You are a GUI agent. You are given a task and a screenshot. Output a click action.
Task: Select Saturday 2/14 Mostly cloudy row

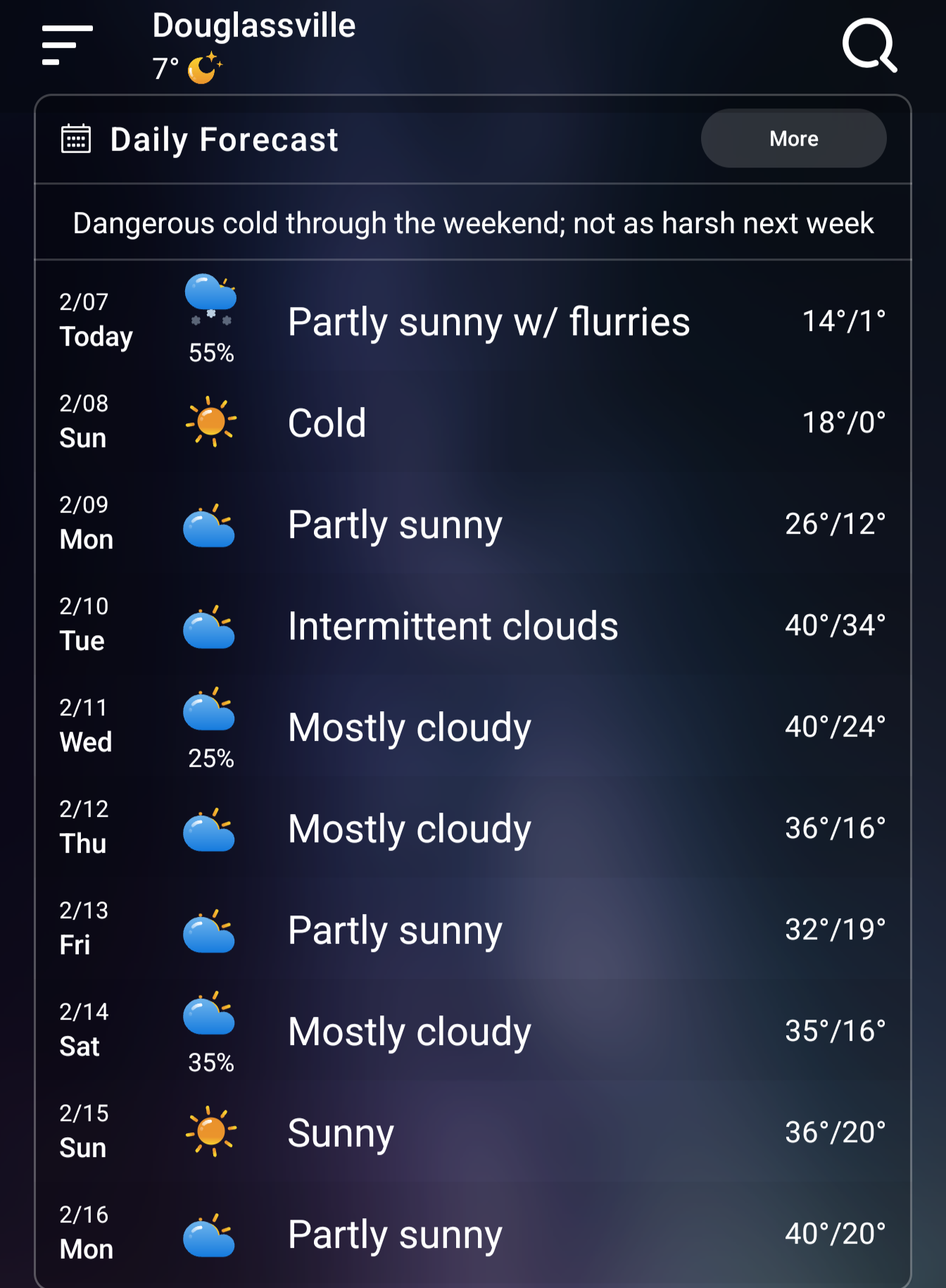473,1031
